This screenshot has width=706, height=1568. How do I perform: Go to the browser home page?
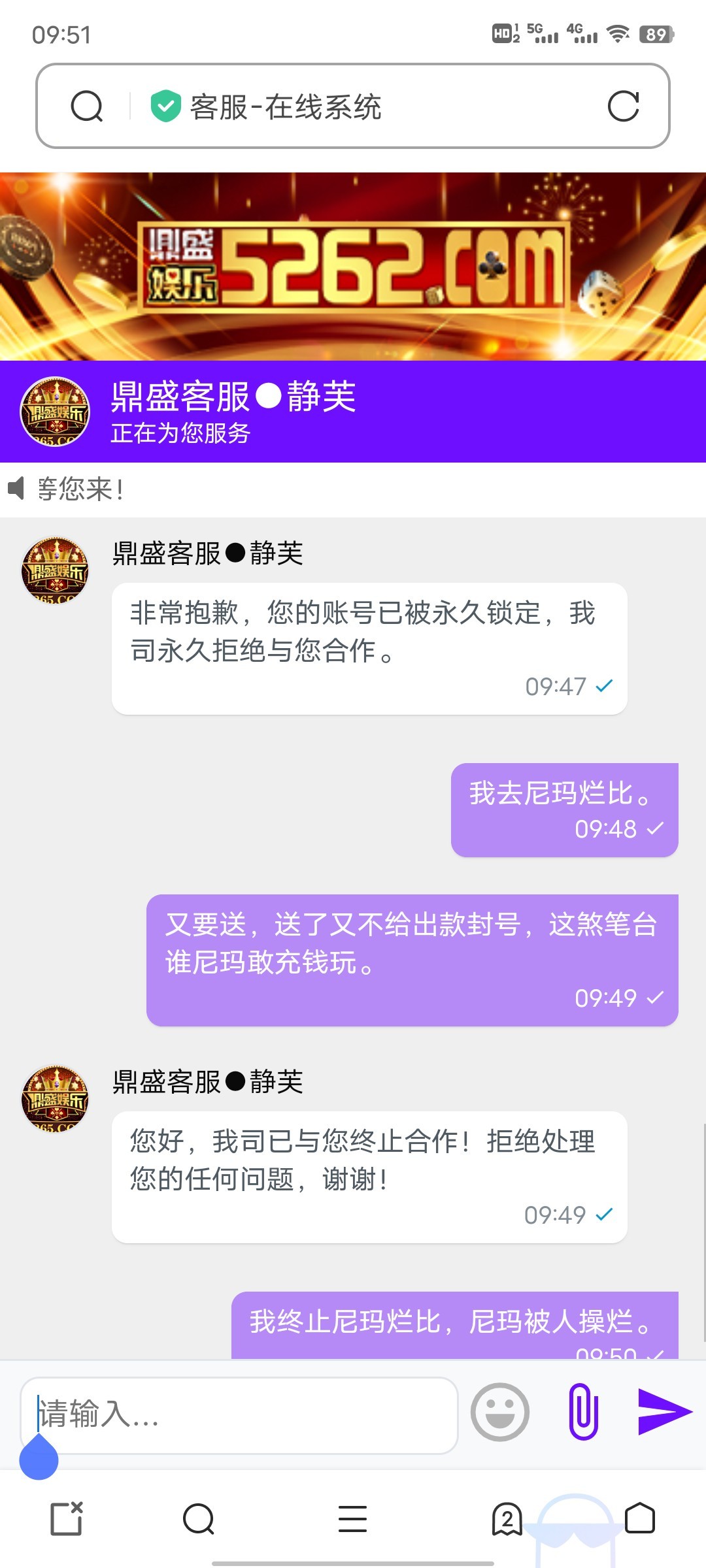pyautogui.click(x=639, y=1518)
